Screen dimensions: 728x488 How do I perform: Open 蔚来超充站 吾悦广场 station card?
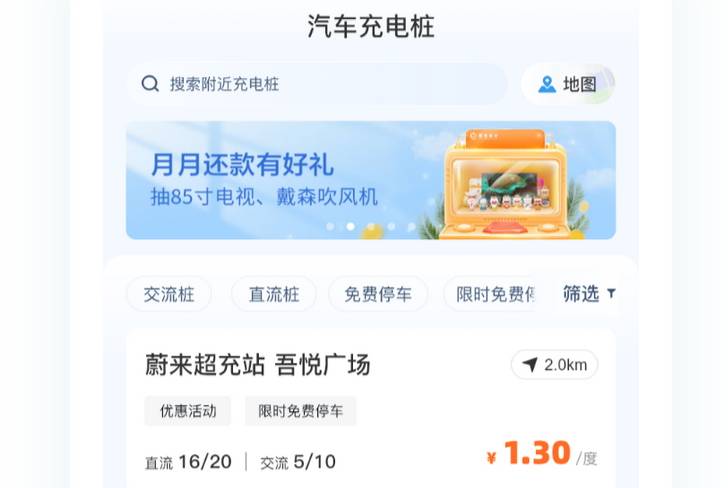pos(258,365)
